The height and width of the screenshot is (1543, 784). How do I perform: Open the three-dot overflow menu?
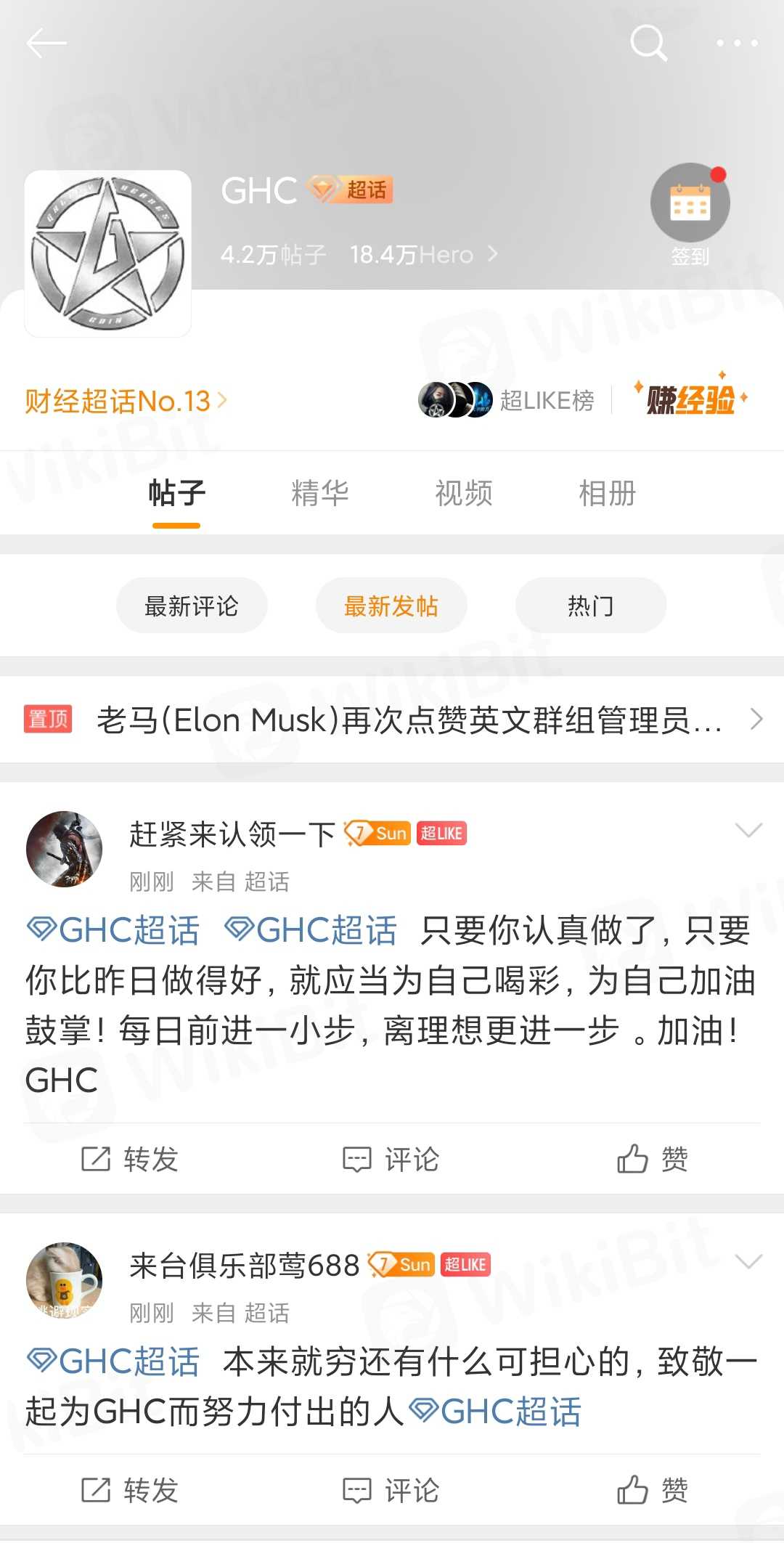click(x=737, y=44)
